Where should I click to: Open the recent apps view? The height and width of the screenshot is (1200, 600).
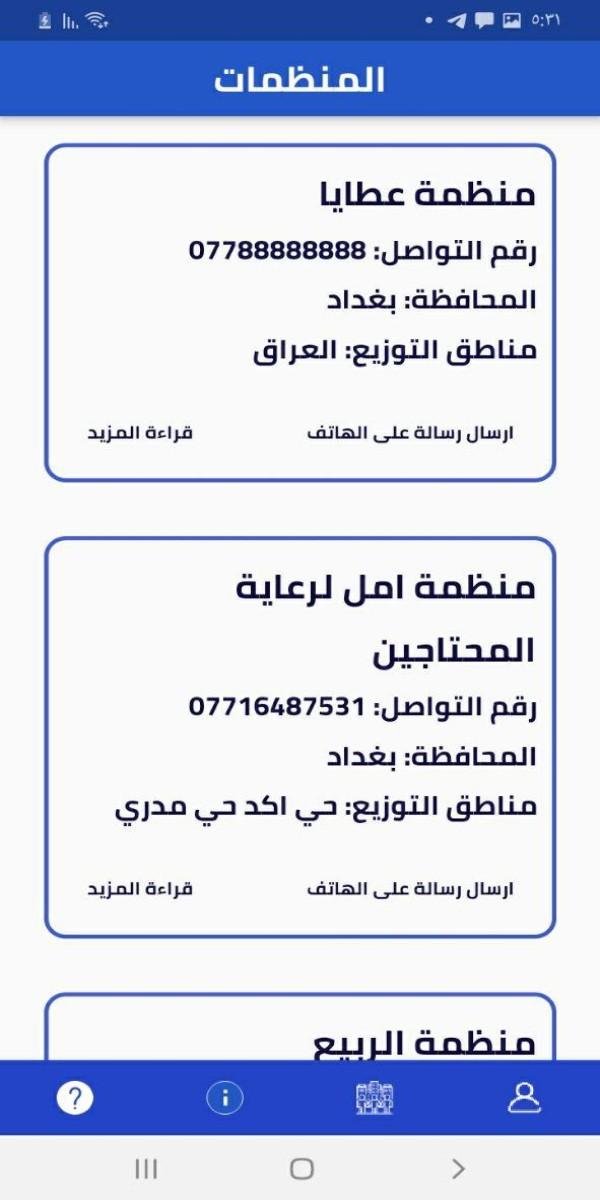[x=146, y=1168]
